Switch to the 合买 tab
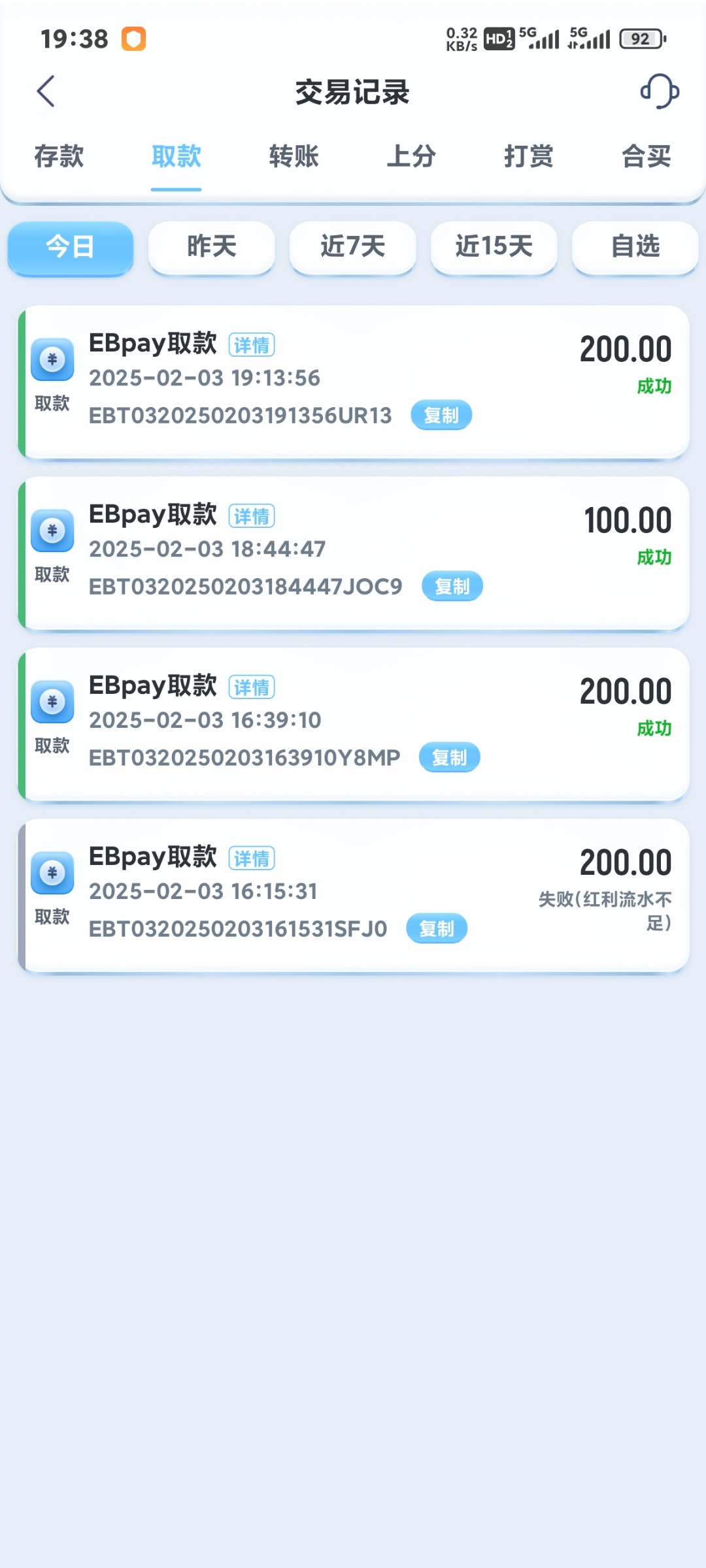This screenshot has width=706, height=1568. [x=647, y=157]
